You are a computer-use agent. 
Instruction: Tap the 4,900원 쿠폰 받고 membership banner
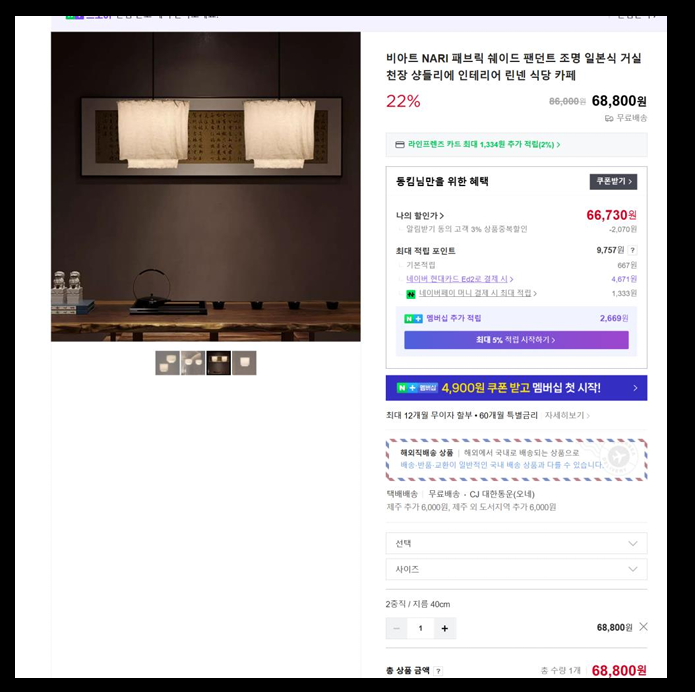click(516, 388)
